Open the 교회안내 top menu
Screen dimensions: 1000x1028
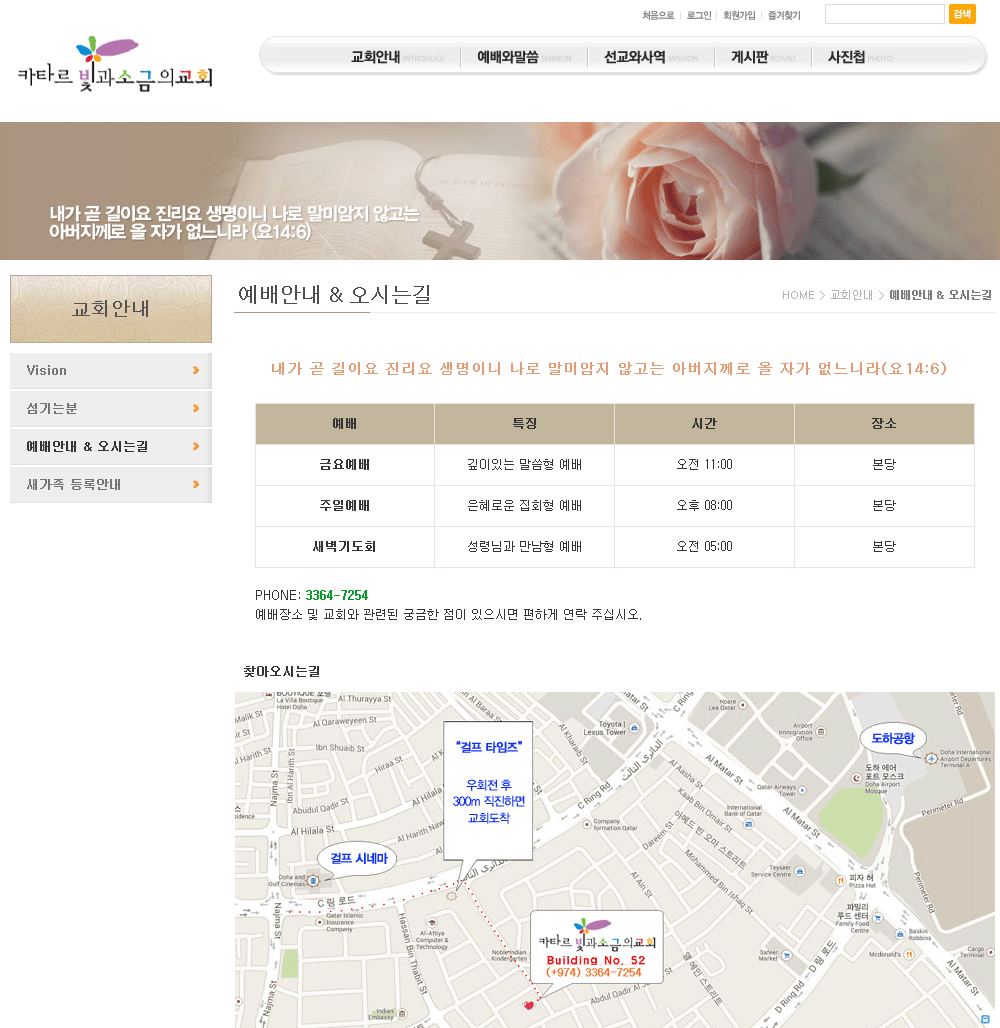pos(376,57)
